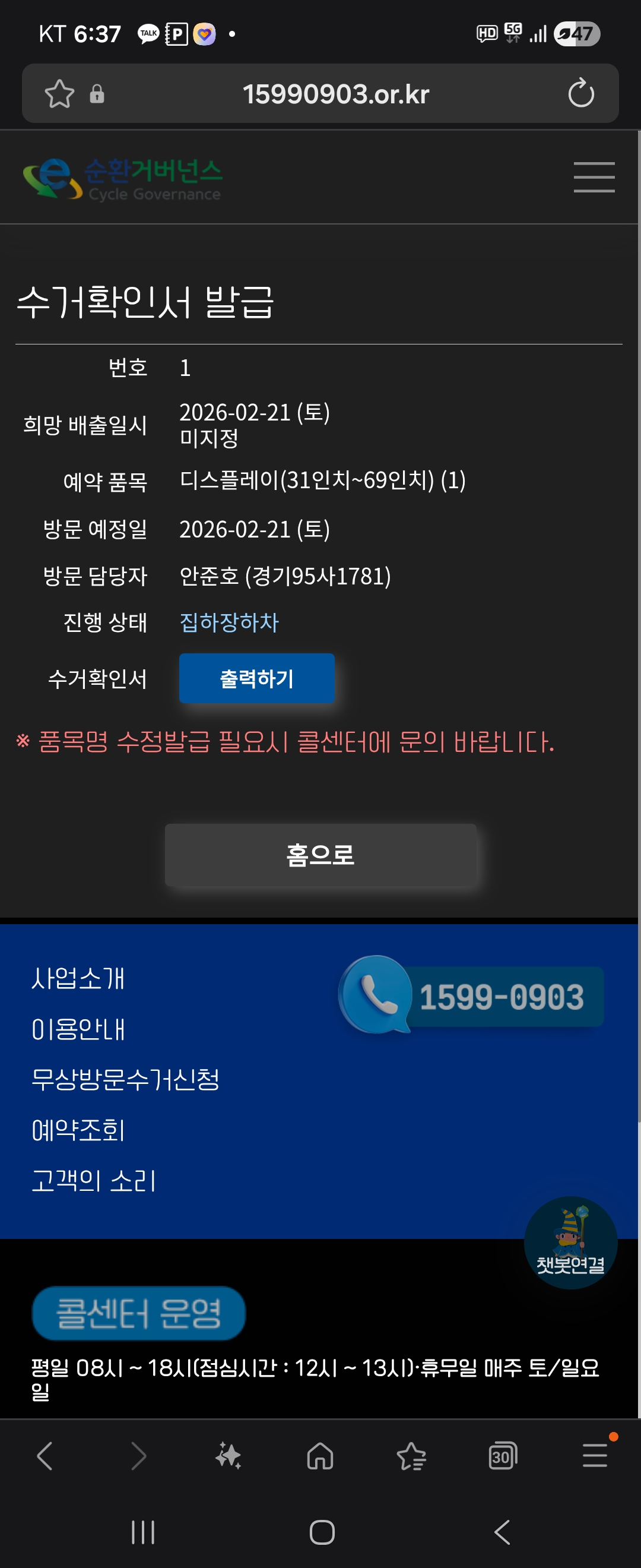Open the 이용안내 link
This screenshot has width=641, height=1568.
coord(78,1029)
